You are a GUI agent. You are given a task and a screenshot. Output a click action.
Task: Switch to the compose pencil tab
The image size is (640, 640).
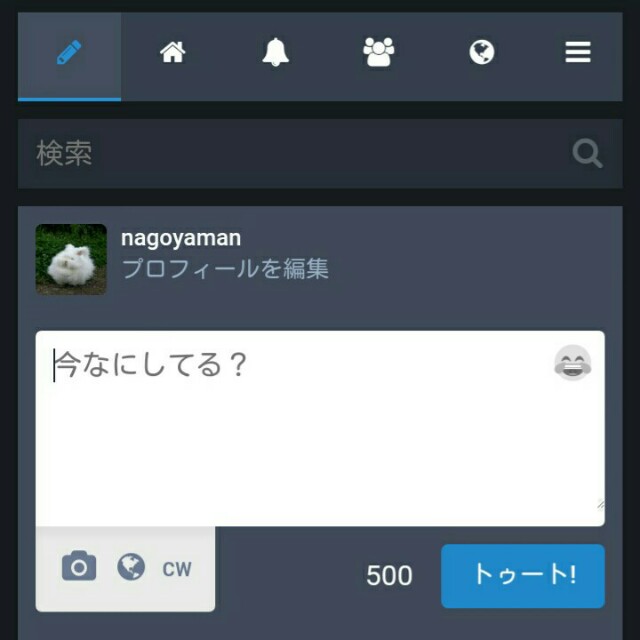pyautogui.click(x=70, y=54)
